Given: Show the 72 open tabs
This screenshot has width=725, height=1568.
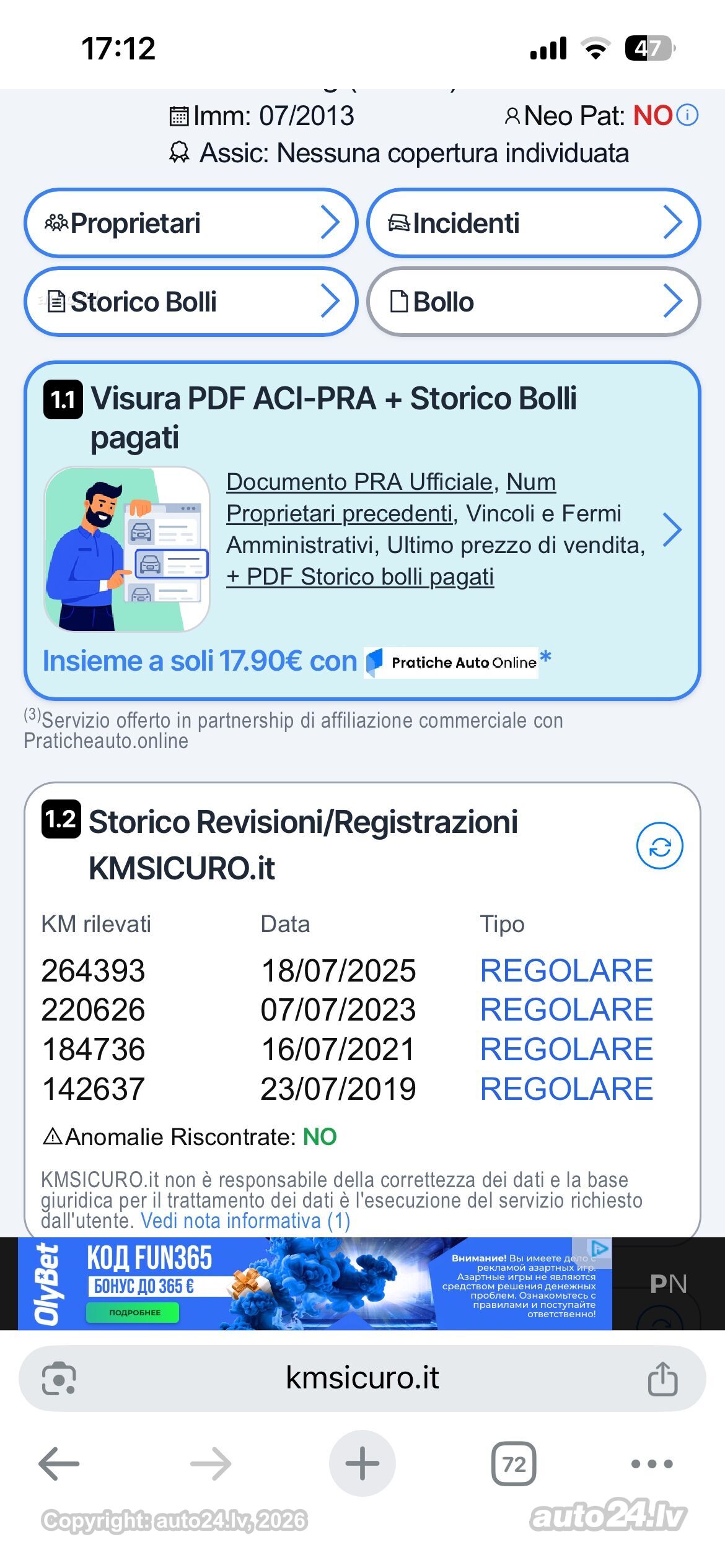Looking at the screenshot, I should pyautogui.click(x=514, y=1464).
